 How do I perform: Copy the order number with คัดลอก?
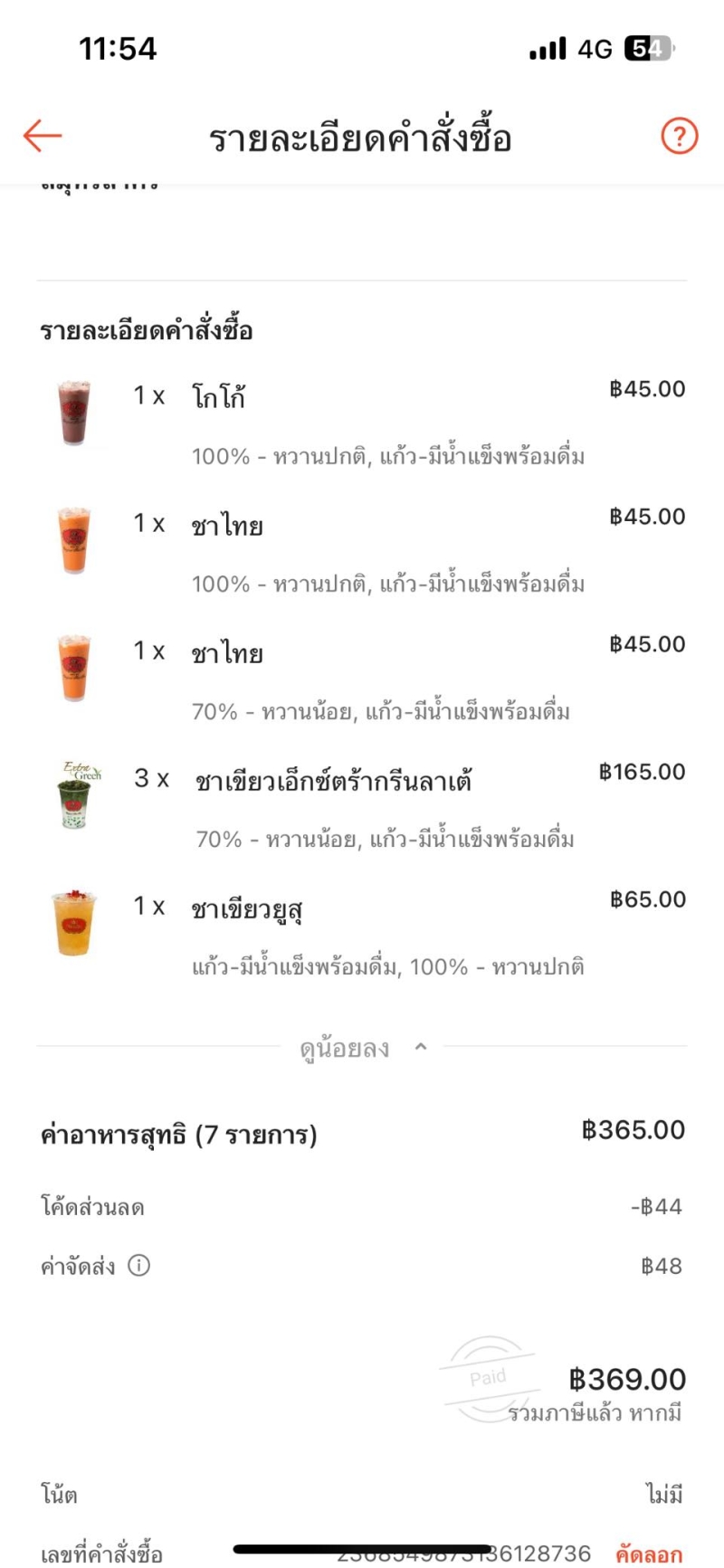pos(649,1554)
